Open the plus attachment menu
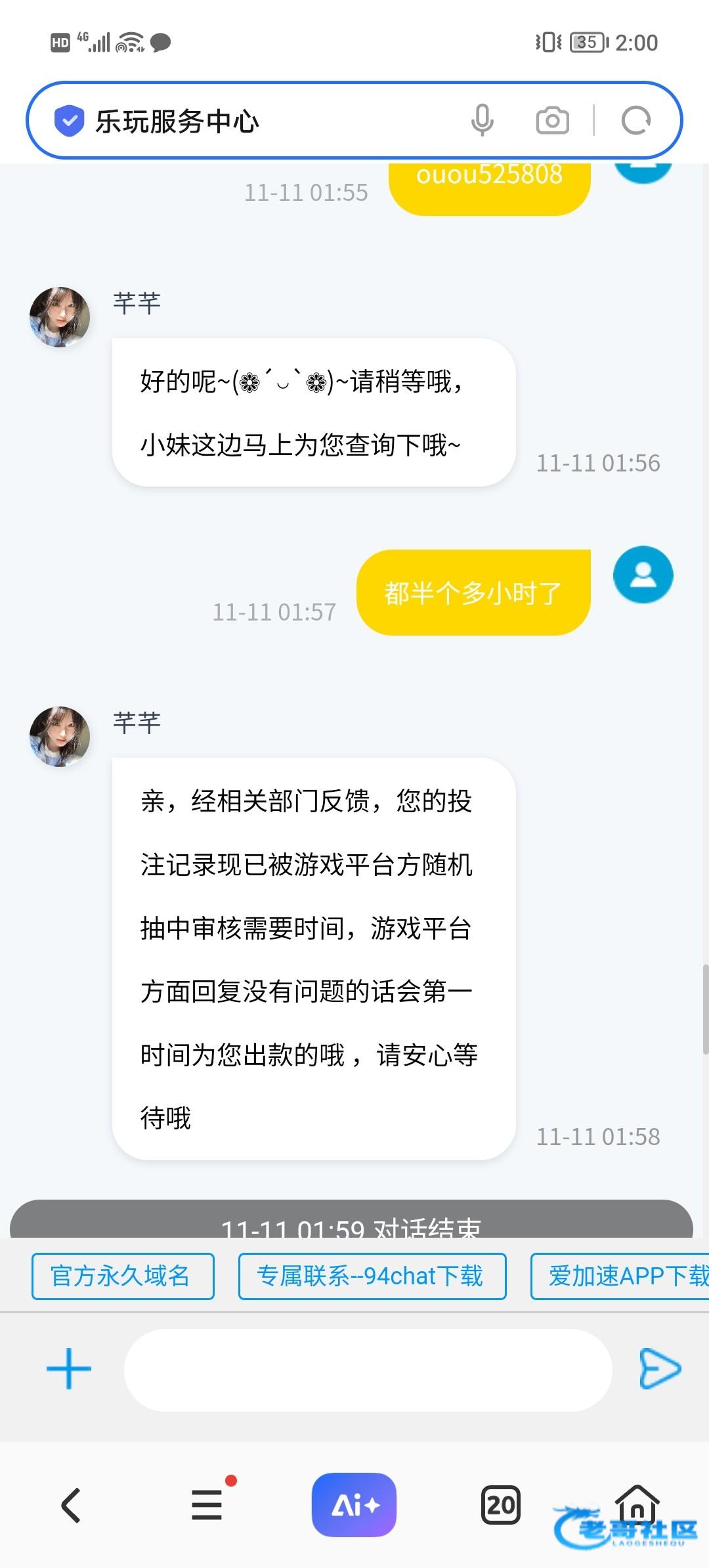The image size is (709, 1568). [69, 1369]
